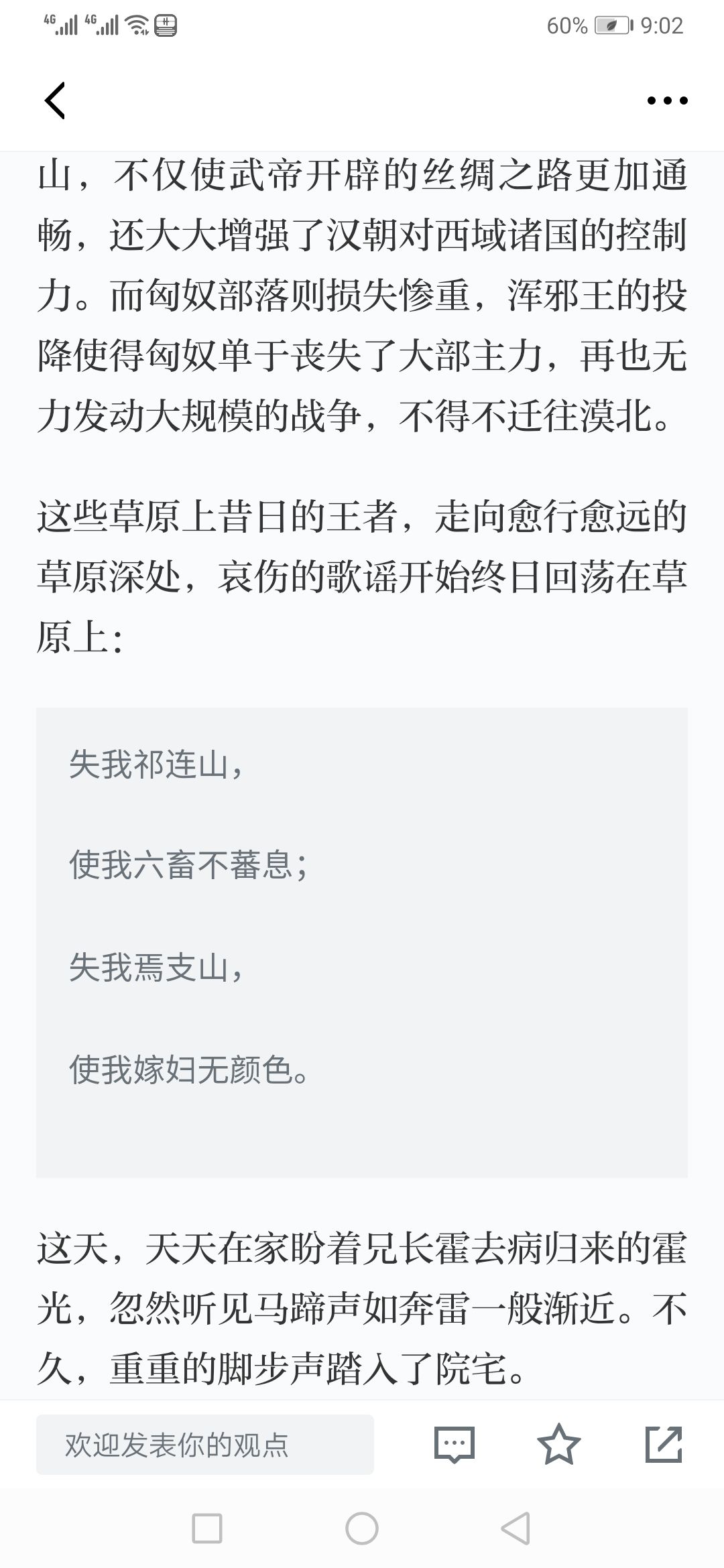The width and height of the screenshot is (724, 1568).
Task: Tap the 欢迎发表你的观点 comment field
Action: pyautogui.click(x=204, y=1445)
